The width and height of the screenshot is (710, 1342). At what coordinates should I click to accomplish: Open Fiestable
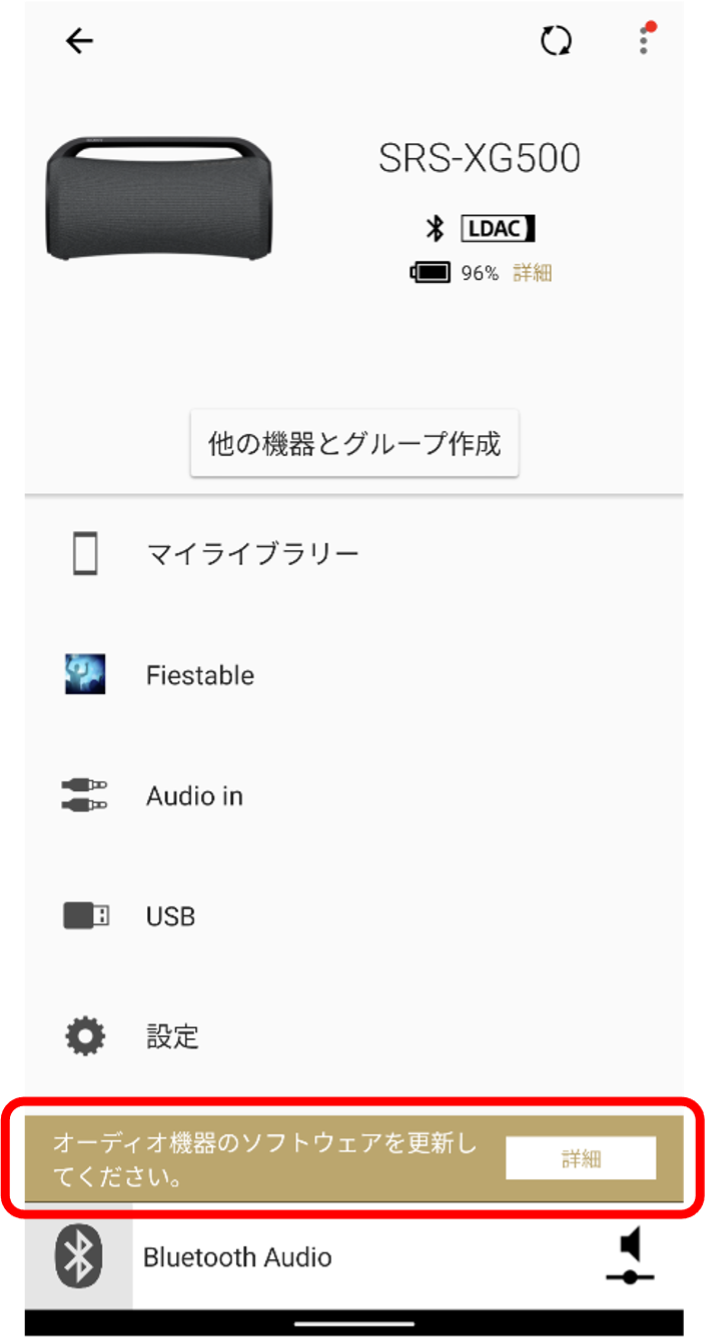pyautogui.click(x=200, y=675)
